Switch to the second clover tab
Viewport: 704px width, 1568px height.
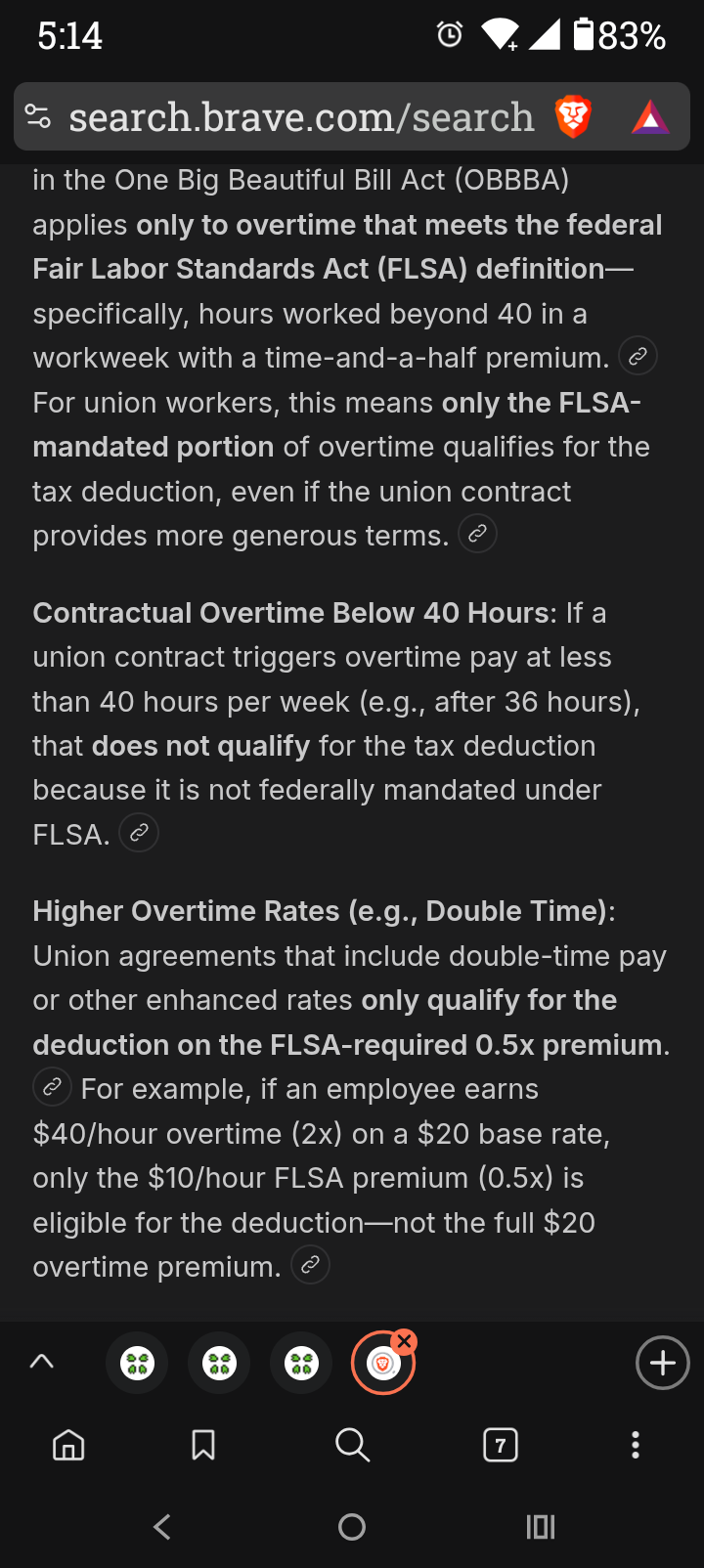pyautogui.click(x=219, y=1363)
